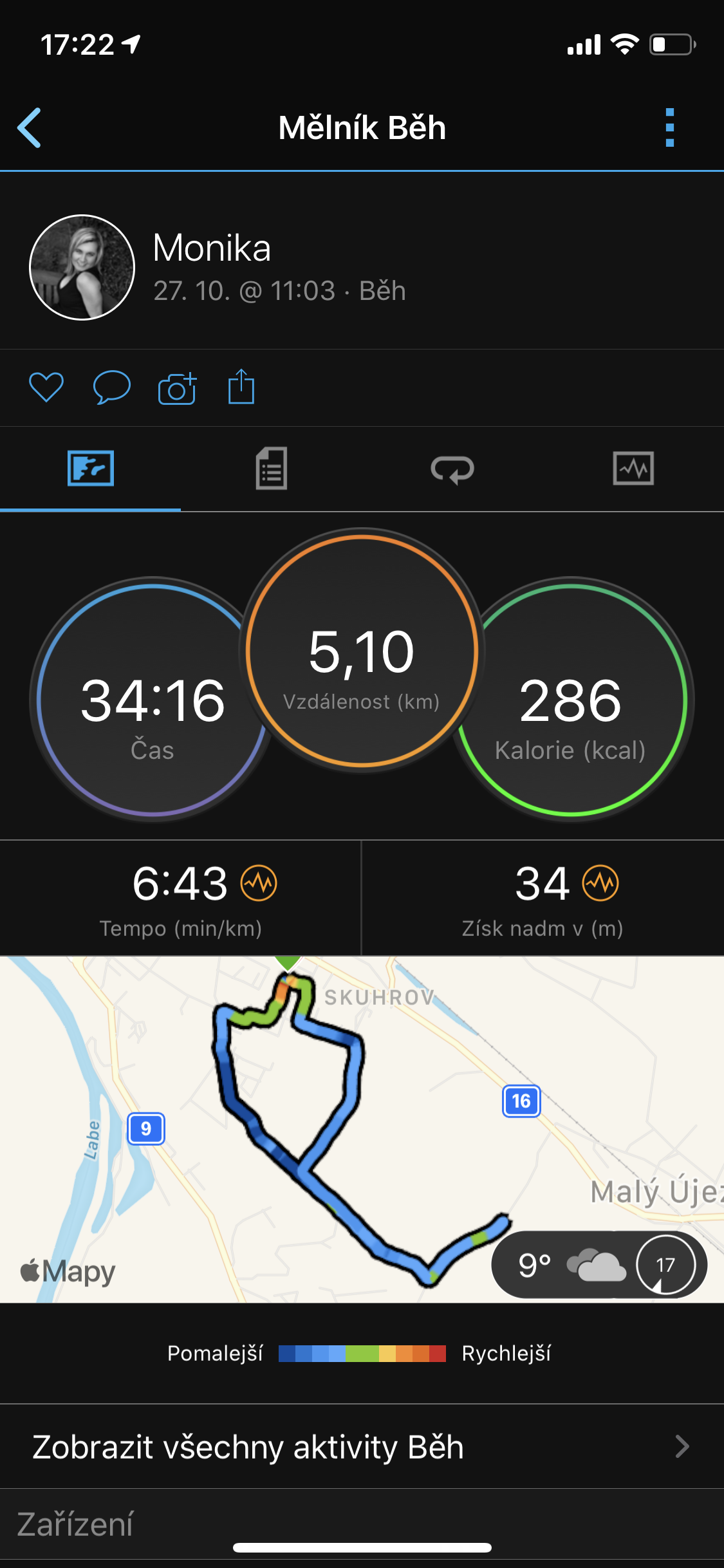Open comments with the speech bubble icon
The image size is (724, 1568).
[x=112, y=387]
